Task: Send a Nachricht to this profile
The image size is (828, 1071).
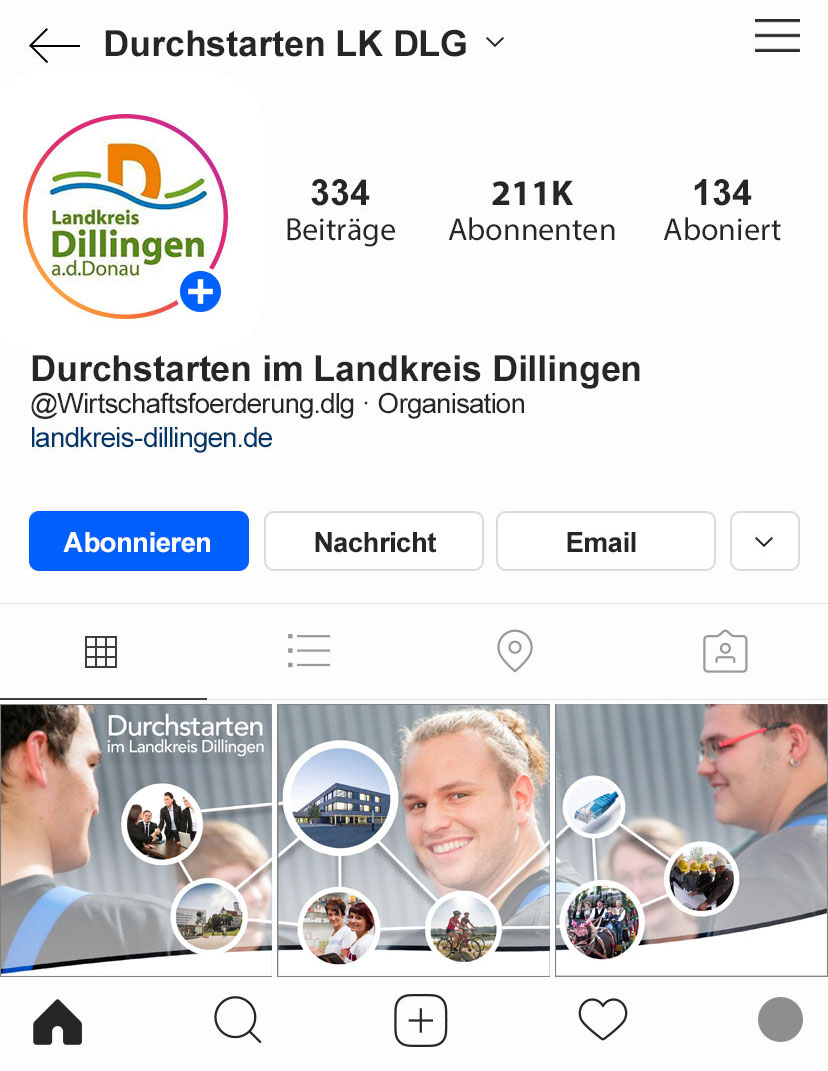Action: click(374, 542)
